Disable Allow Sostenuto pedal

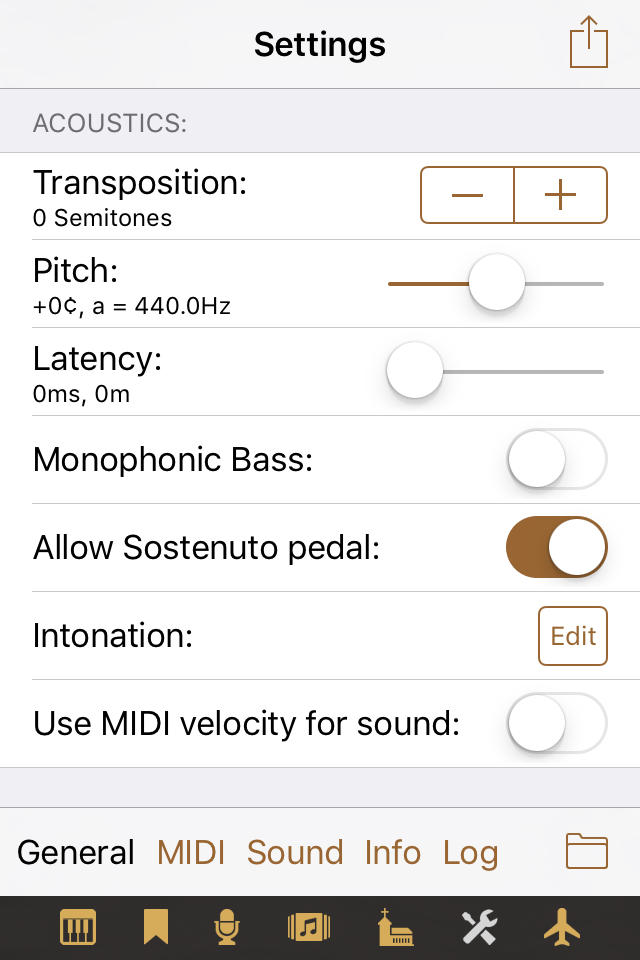click(x=556, y=547)
